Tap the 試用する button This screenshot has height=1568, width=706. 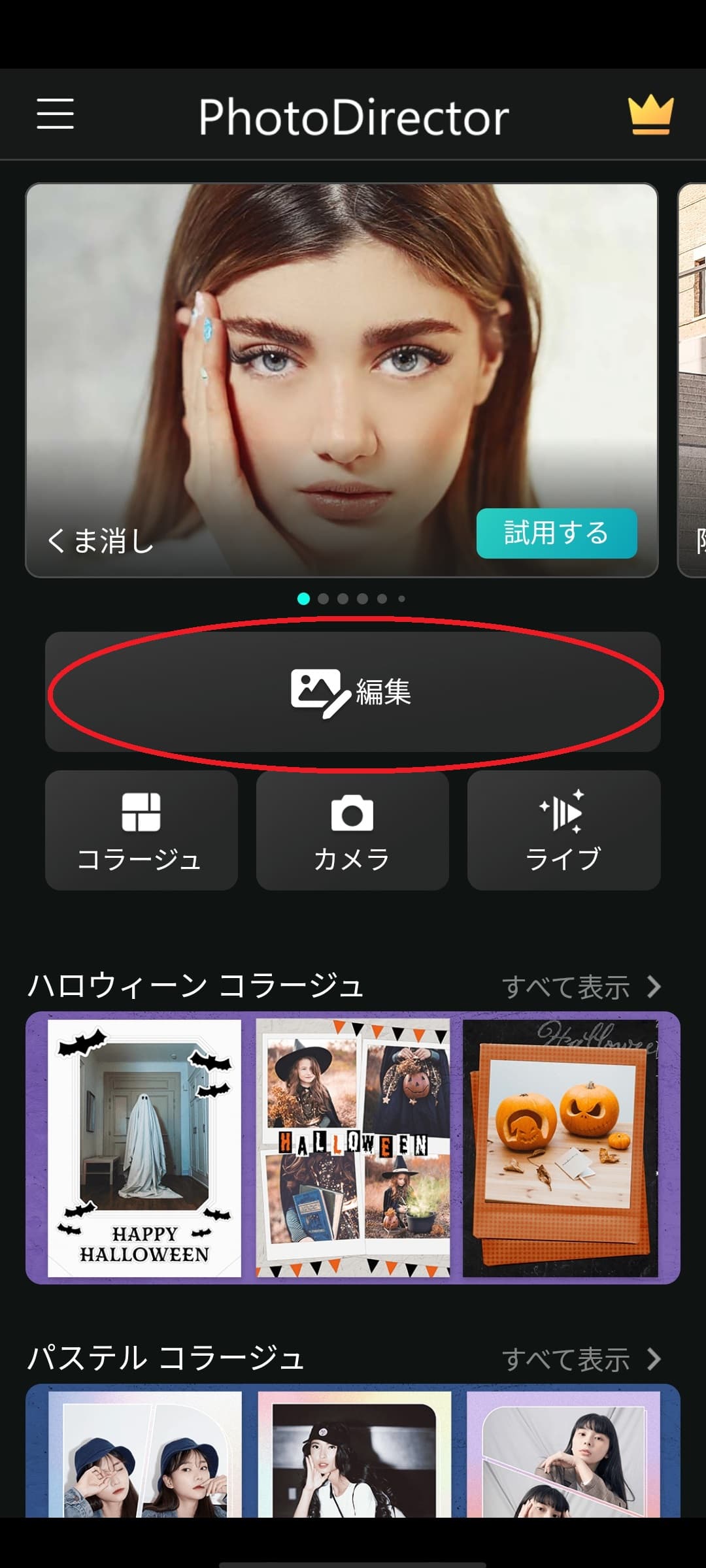click(x=556, y=533)
